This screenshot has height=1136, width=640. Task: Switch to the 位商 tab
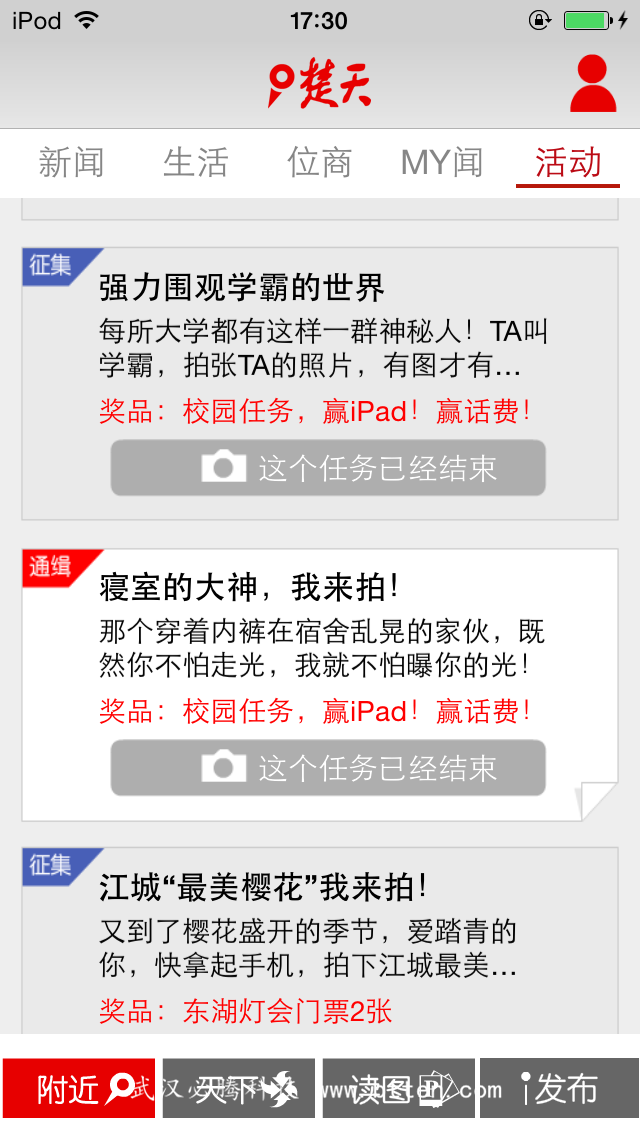coord(320,162)
